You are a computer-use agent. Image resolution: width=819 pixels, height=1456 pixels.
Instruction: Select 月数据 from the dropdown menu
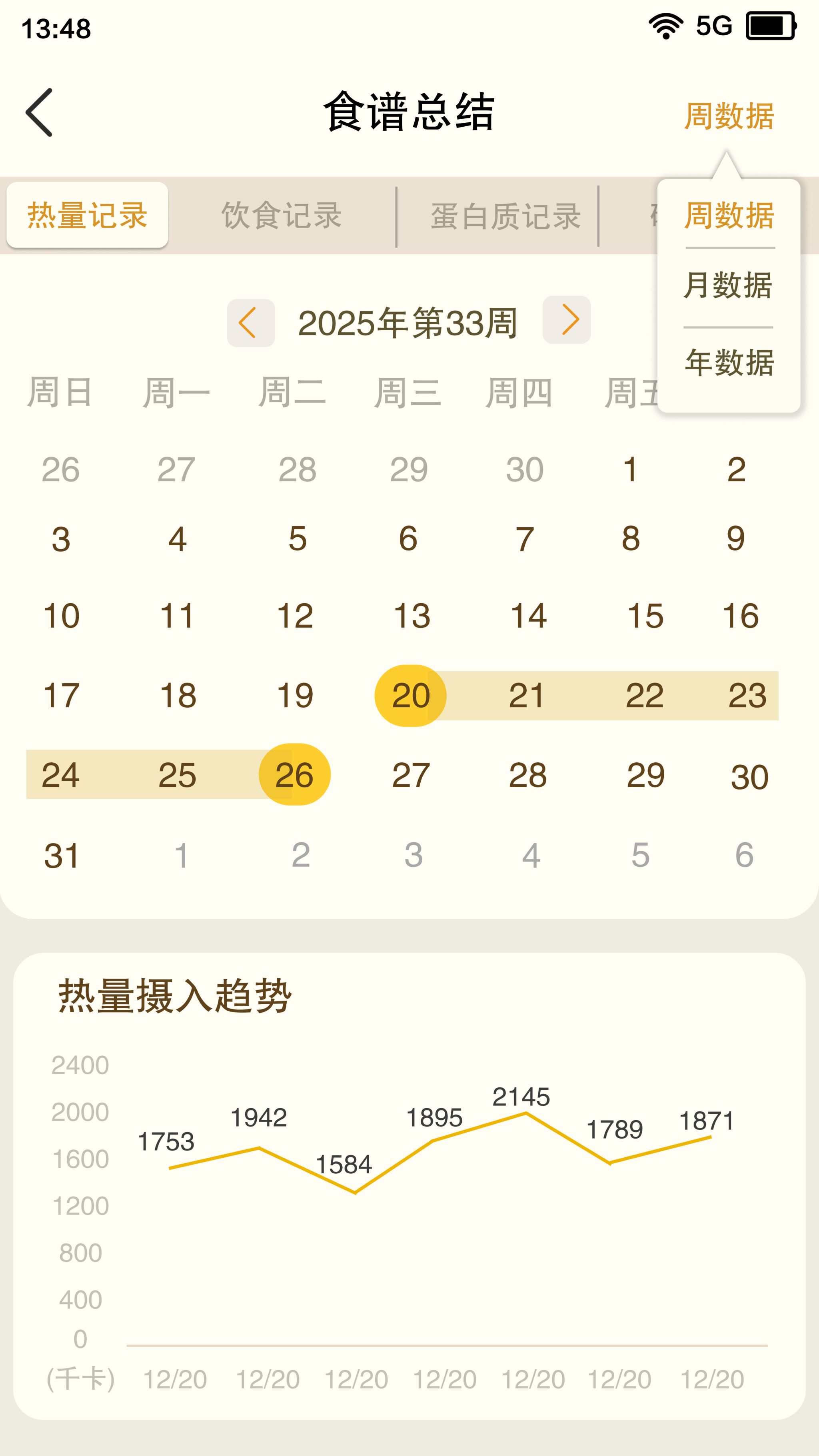click(x=728, y=285)
